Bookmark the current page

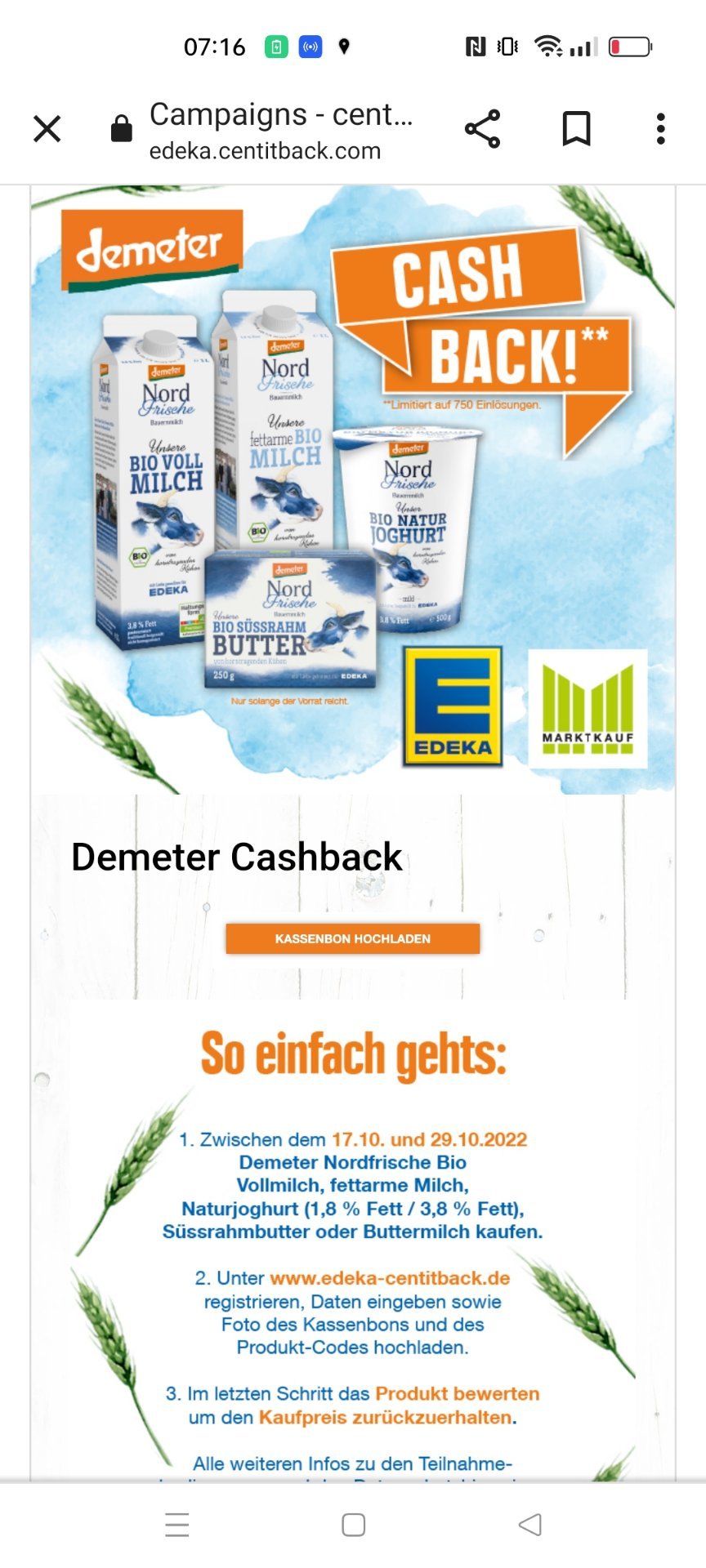pos(576,128)
